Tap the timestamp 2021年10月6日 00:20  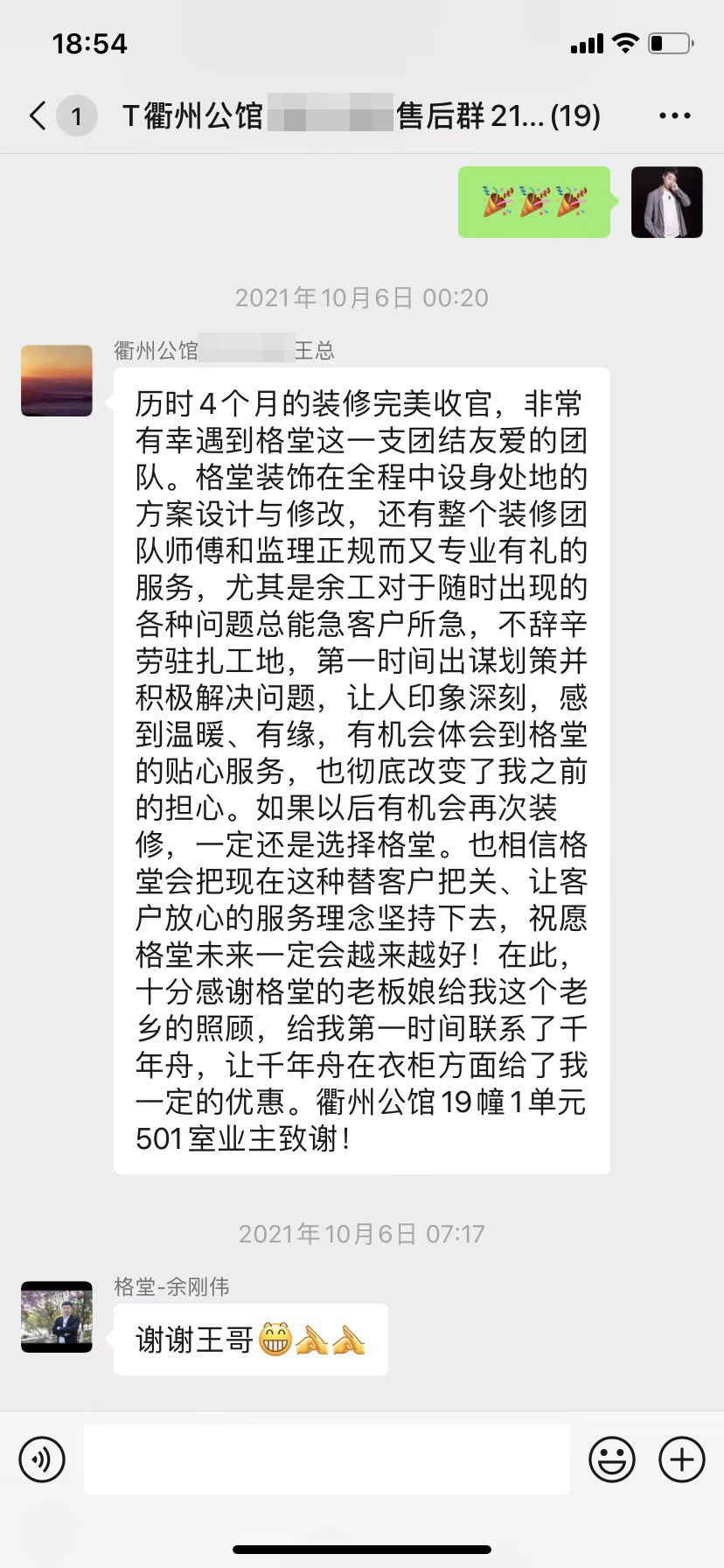tap(361, 297)
